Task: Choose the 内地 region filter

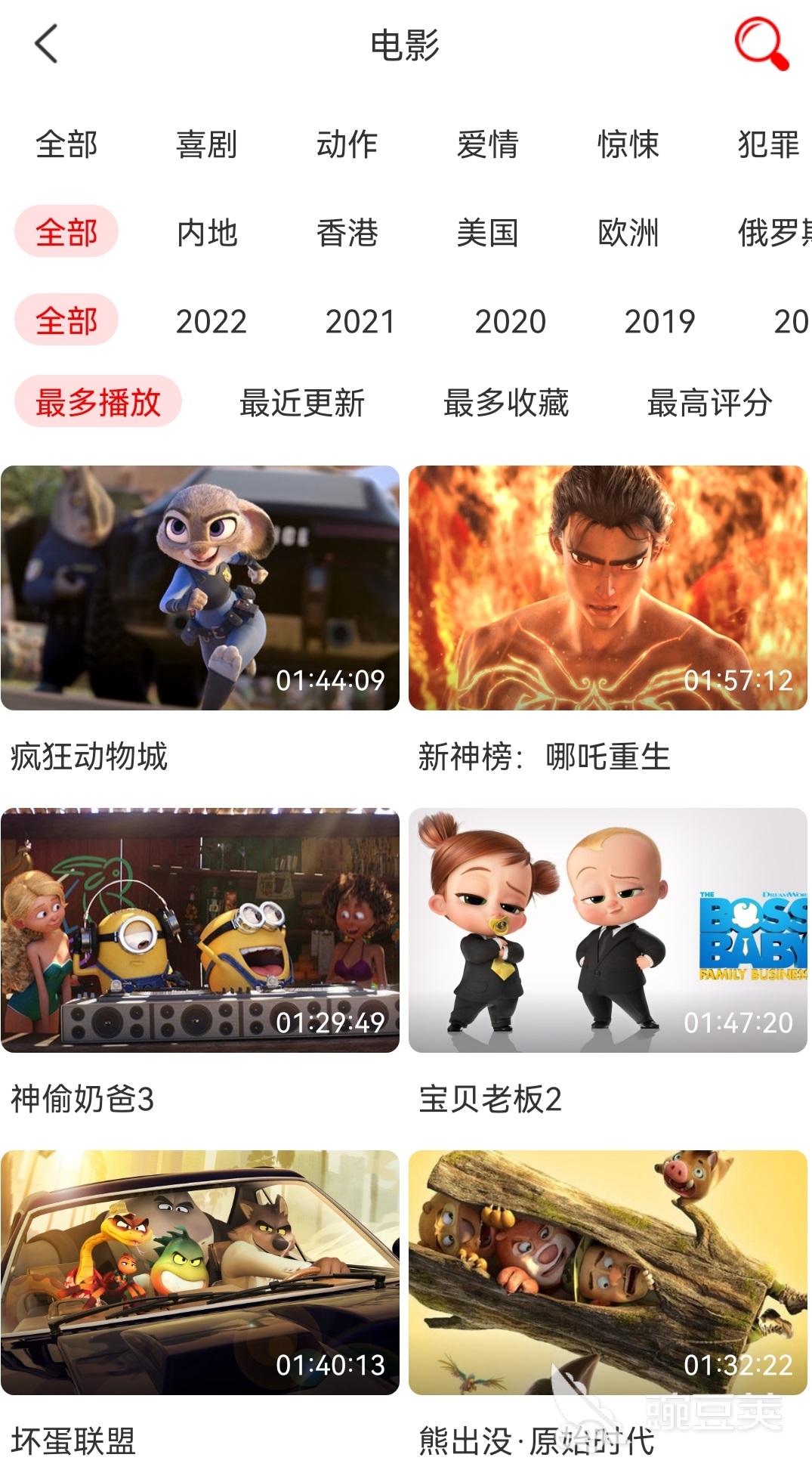Action: [207, 234]
